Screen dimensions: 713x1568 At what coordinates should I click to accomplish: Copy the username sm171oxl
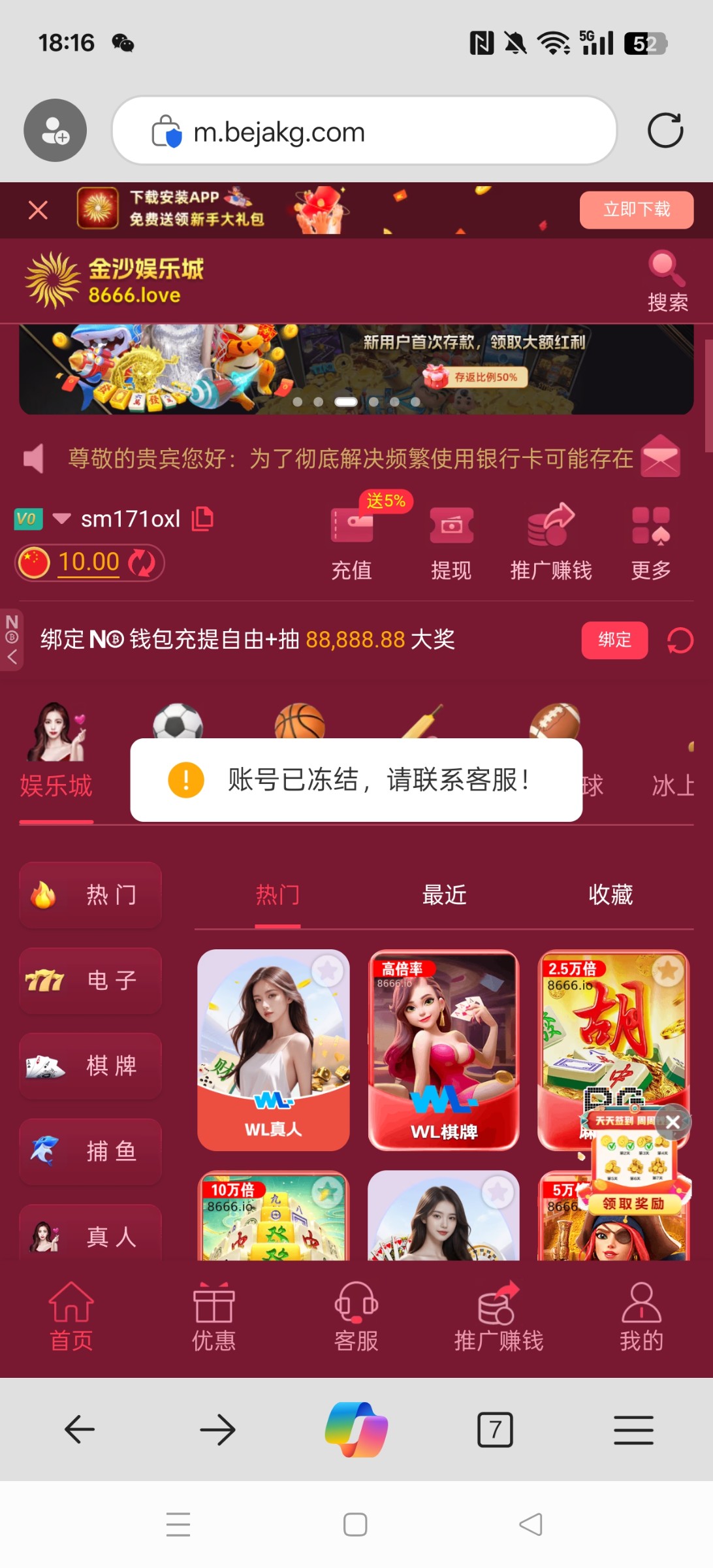click(202, 519)
